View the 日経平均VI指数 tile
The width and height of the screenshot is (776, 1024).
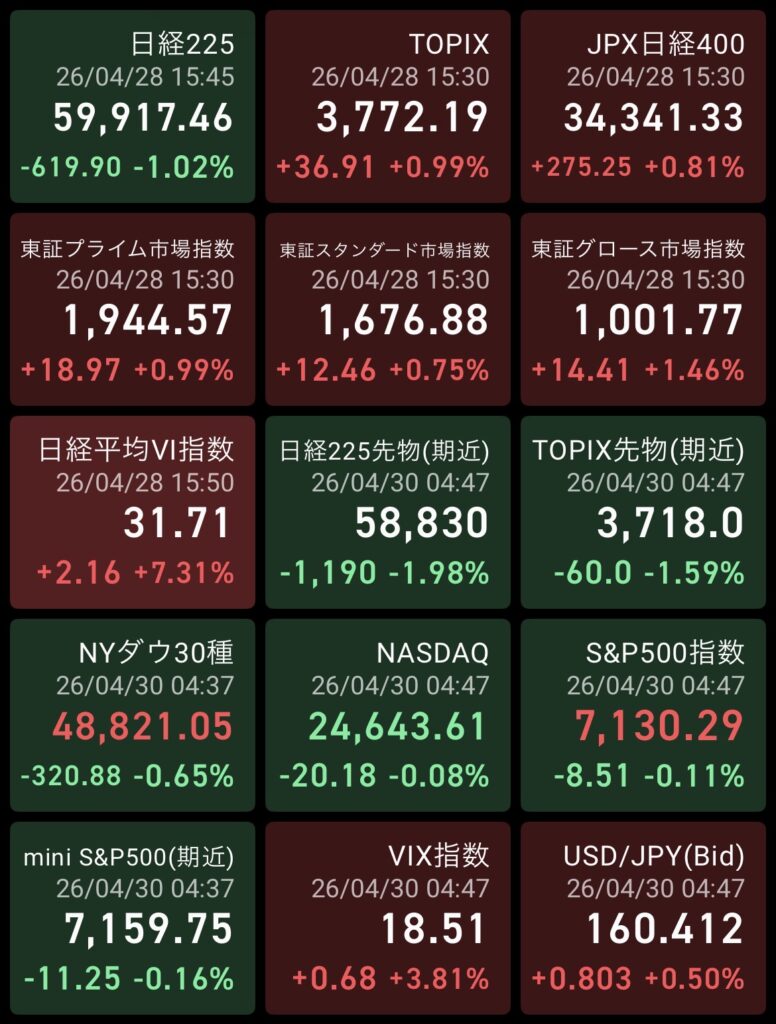pyautogui.click(x=132, y=512)
